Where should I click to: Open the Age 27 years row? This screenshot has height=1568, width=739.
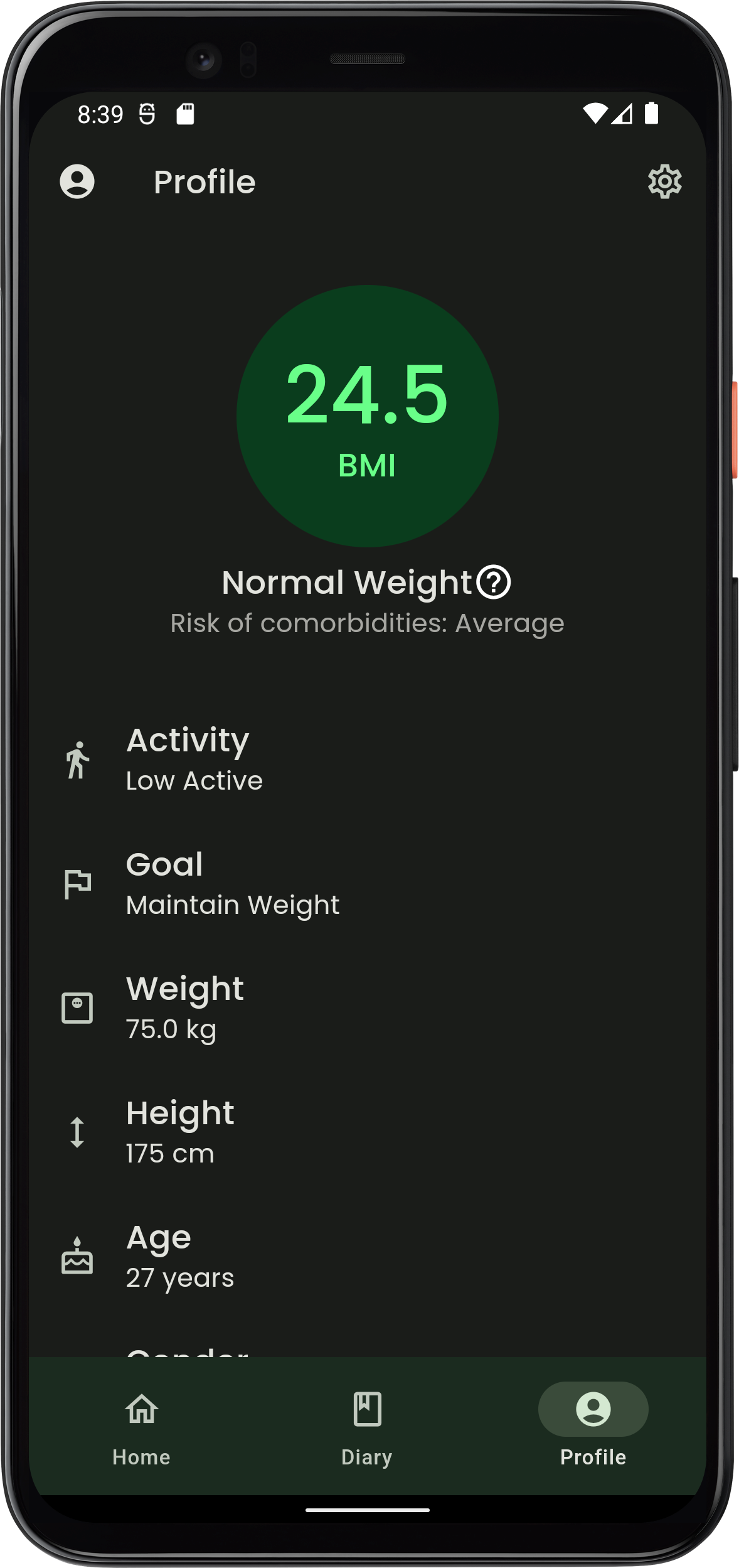[368, 1257]
